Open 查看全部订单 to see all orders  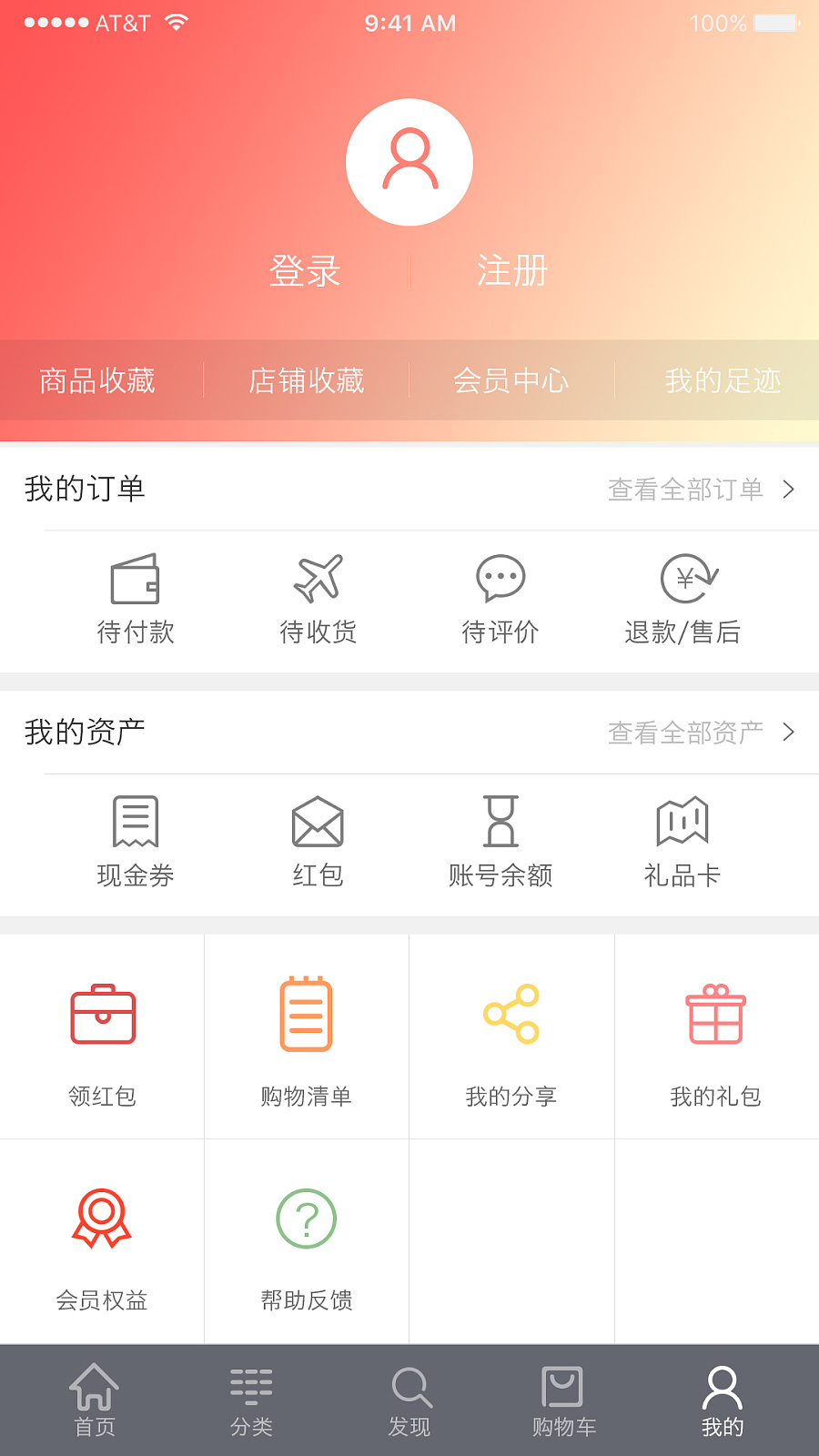tap(699, 490)
